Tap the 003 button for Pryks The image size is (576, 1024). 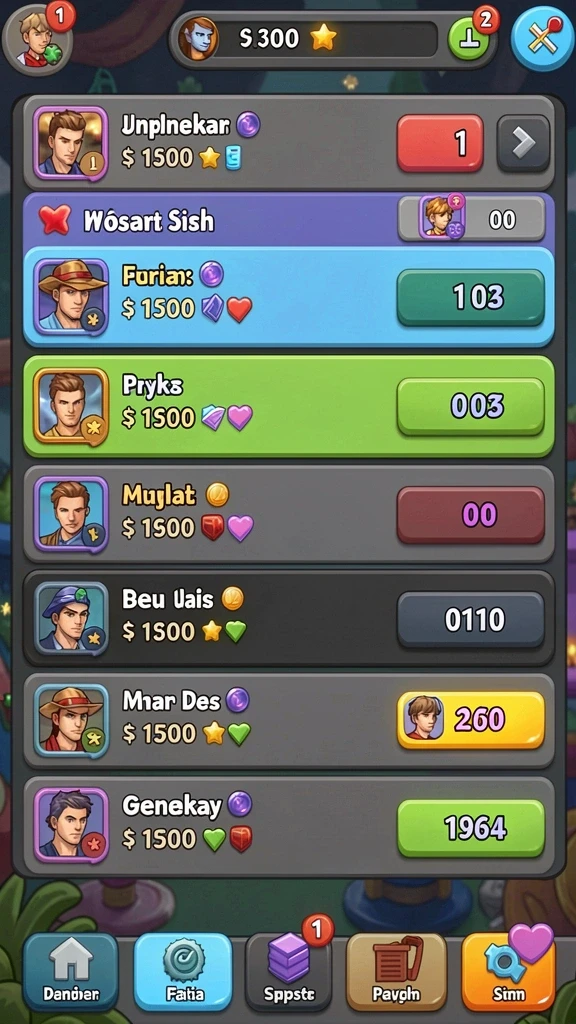(x=470, y=406)
